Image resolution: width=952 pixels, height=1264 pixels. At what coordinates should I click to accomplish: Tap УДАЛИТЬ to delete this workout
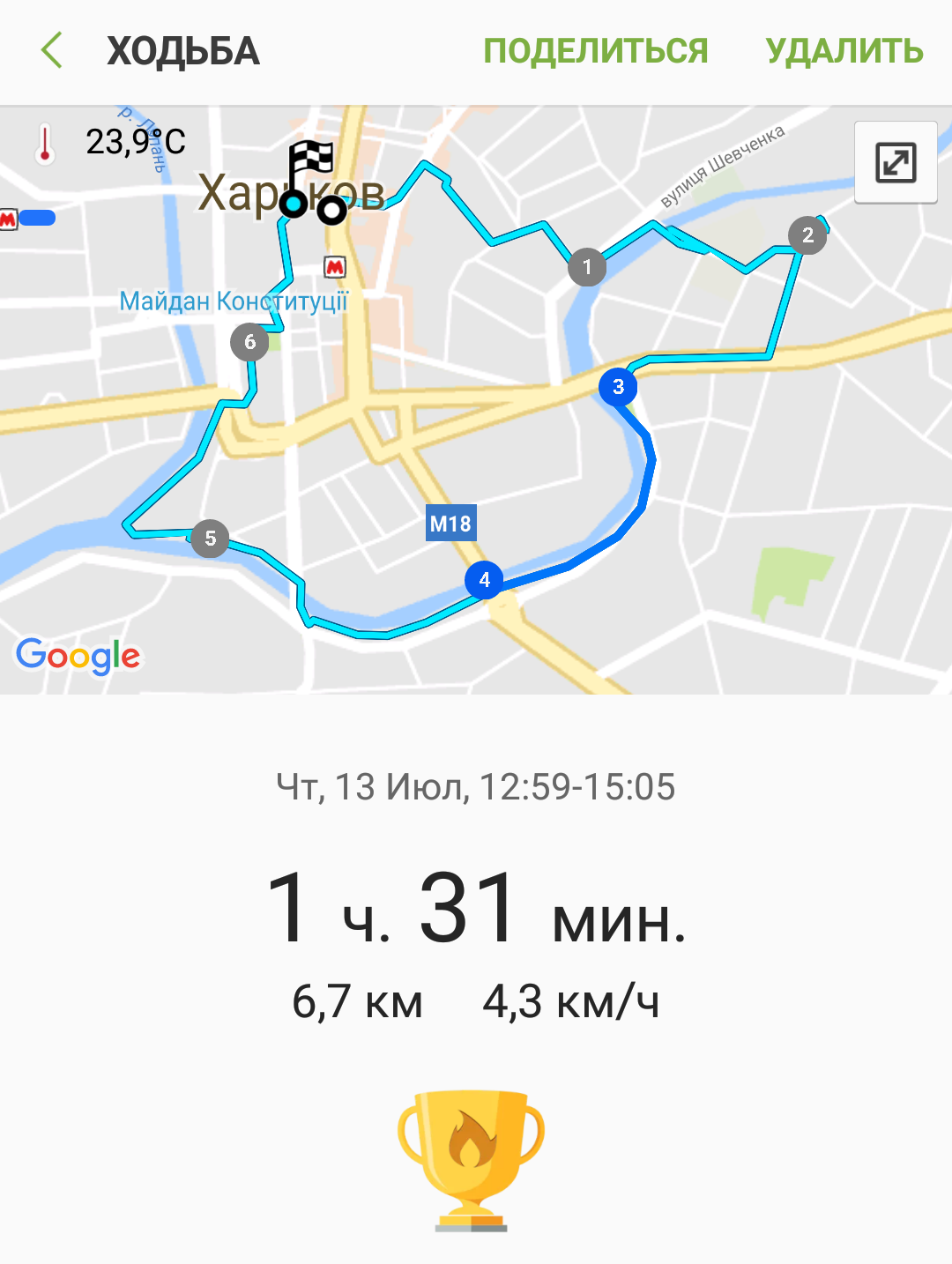[844, 51]
